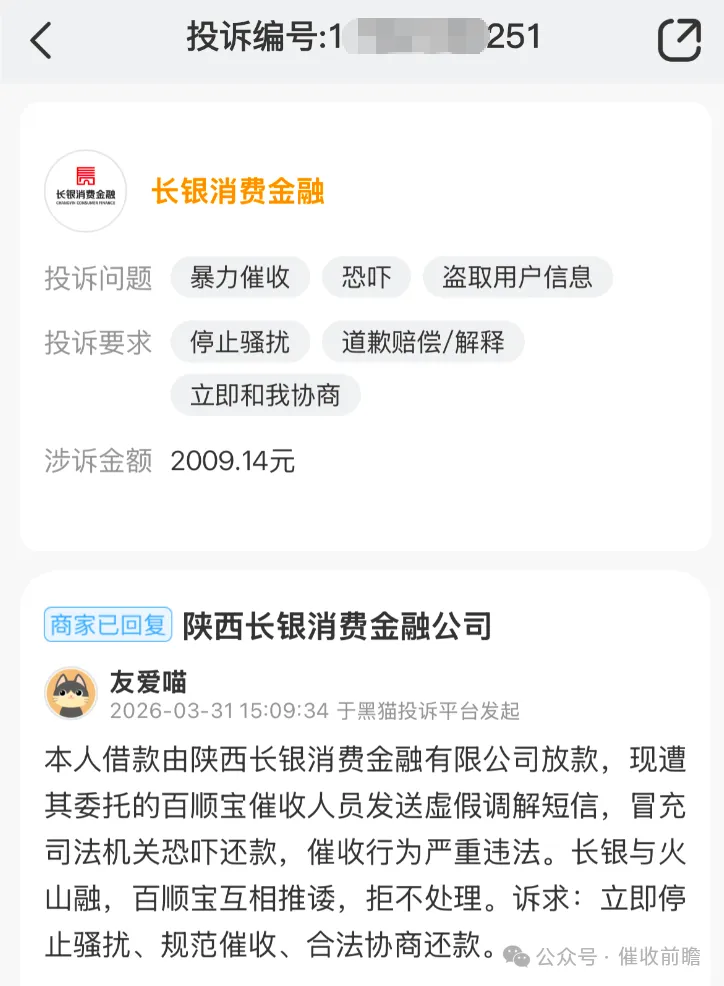The image size is (724, 986).
Task: Open the 长银消费金融 merchant page
Action: [x=238, y=191]
